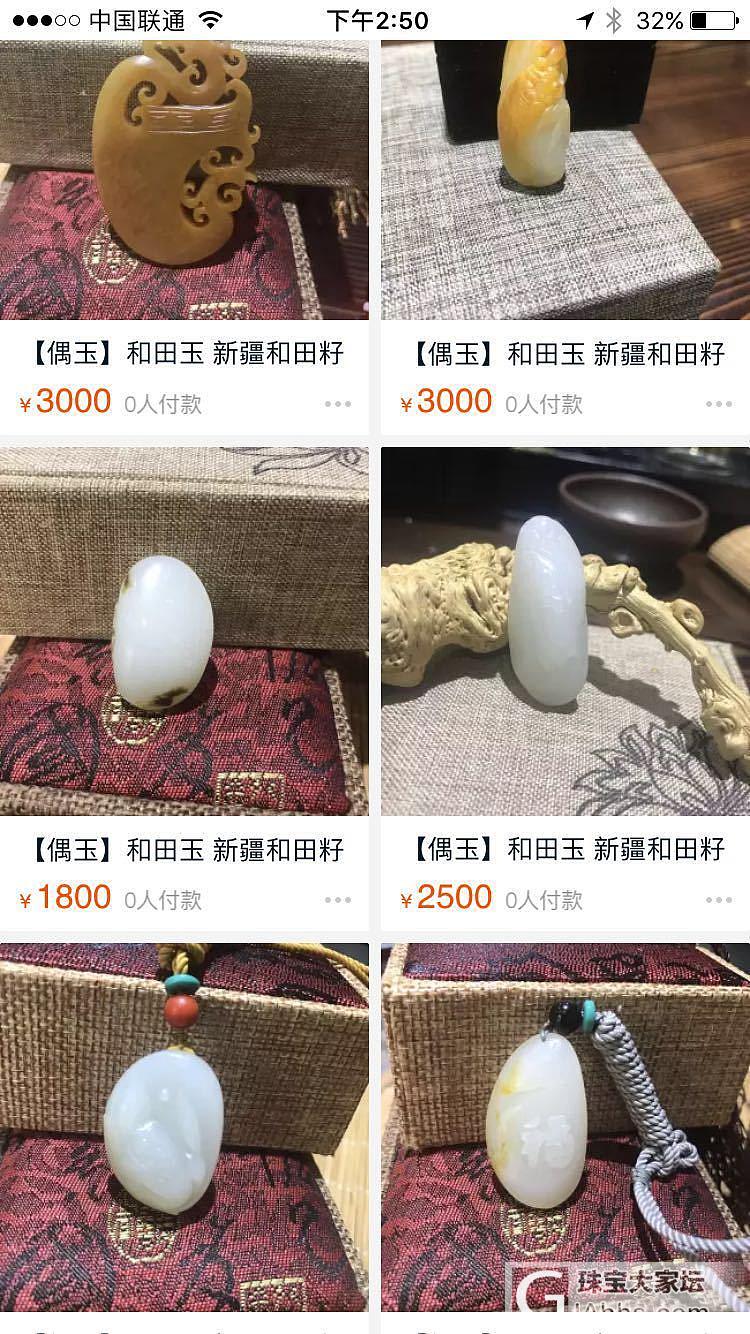This screenshot has height=1334, width=750.
Task: Show more options for the ¥2500 item
Action: [x=718, y=900]
